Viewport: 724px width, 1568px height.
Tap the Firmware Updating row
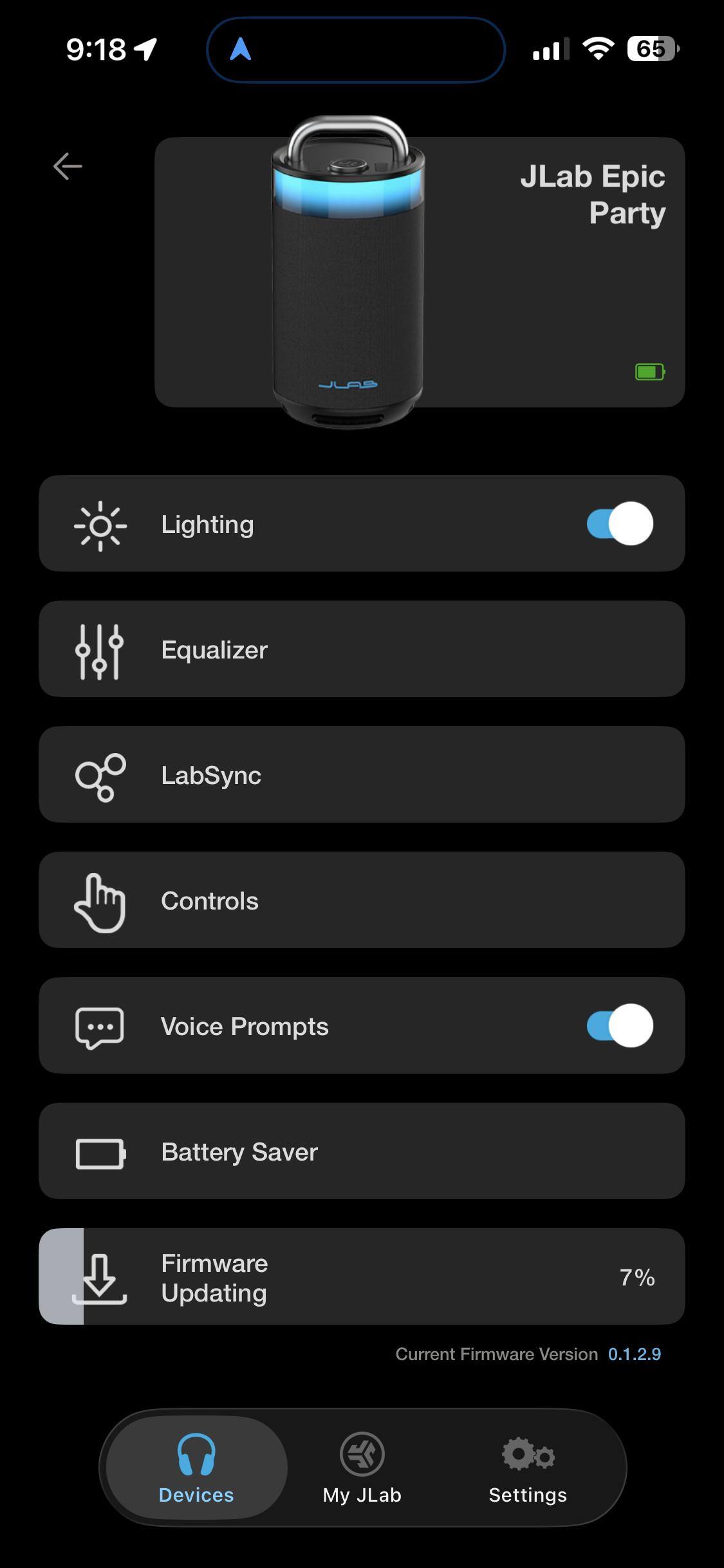click(x=362, y=1276)
